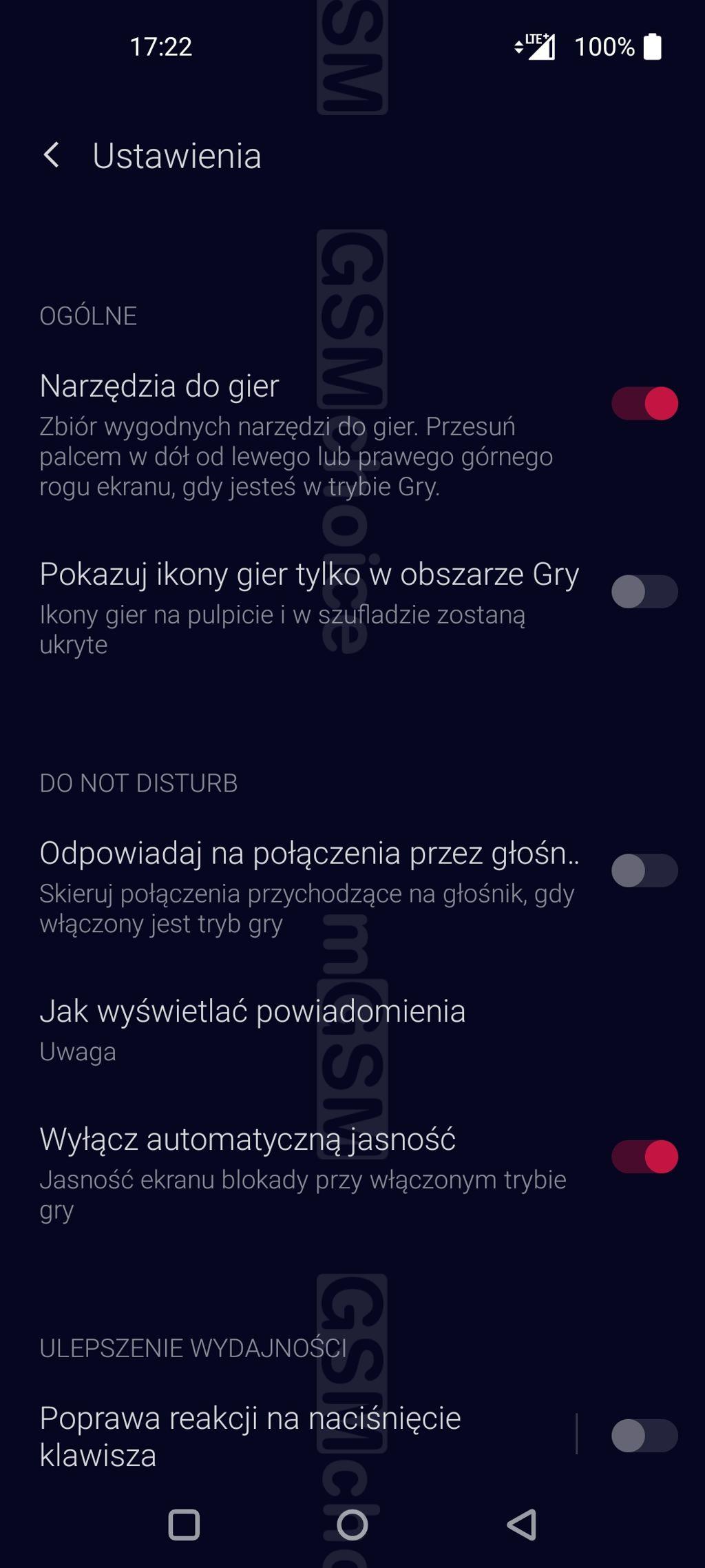Go back from Ustawienia screen
This screenshot has width=705, height=1568.
coord(52,155)
